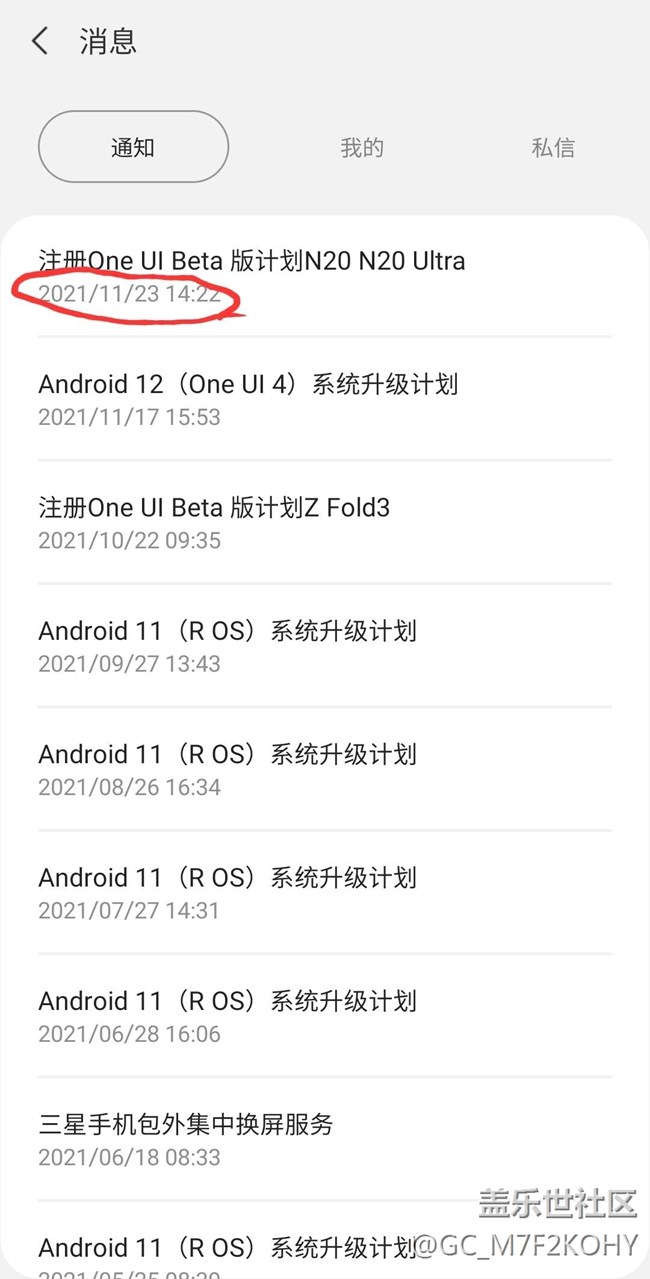Screen dimensions: 650x1279
Task: Select the 通知 tab
Action: point(133,147)
